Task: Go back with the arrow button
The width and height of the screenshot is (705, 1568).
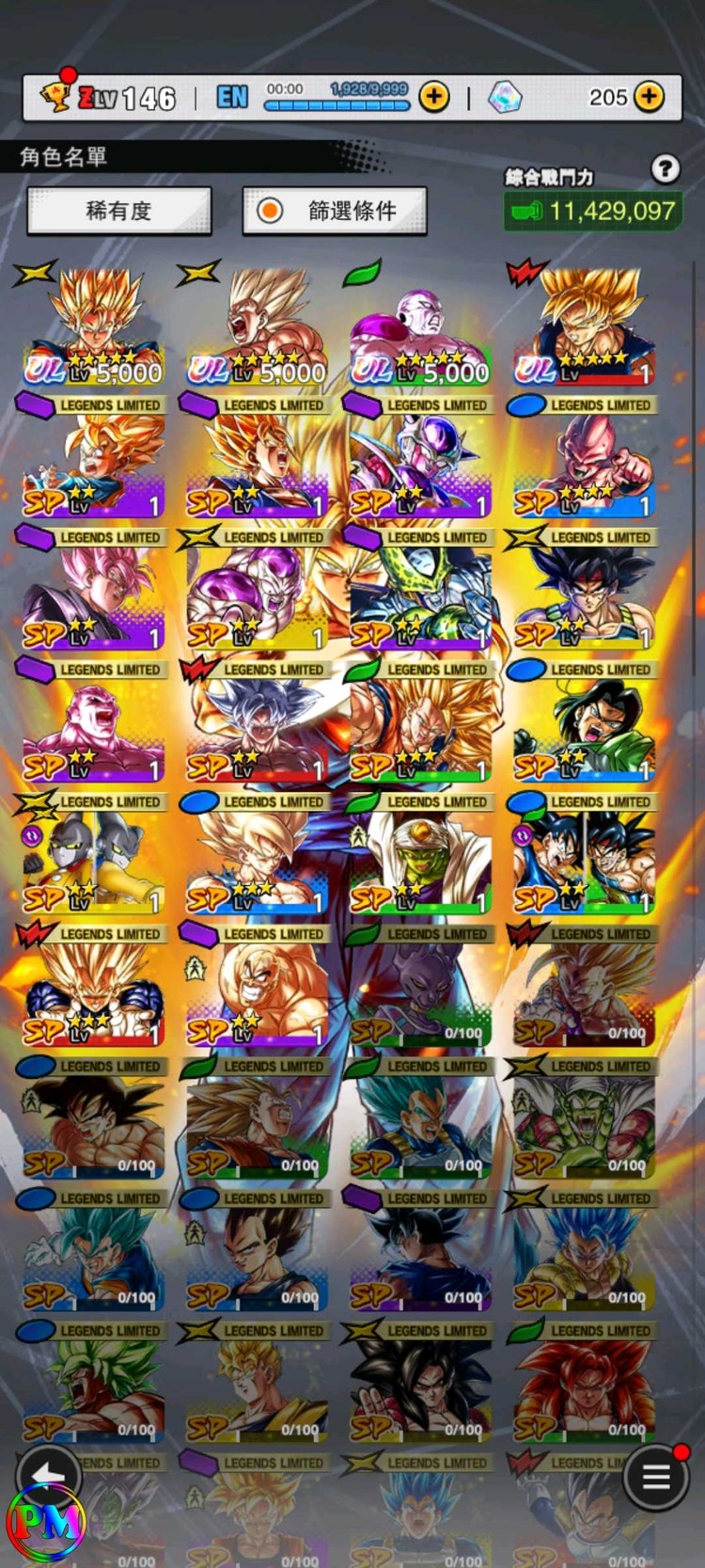Action: coord(47,1475)
